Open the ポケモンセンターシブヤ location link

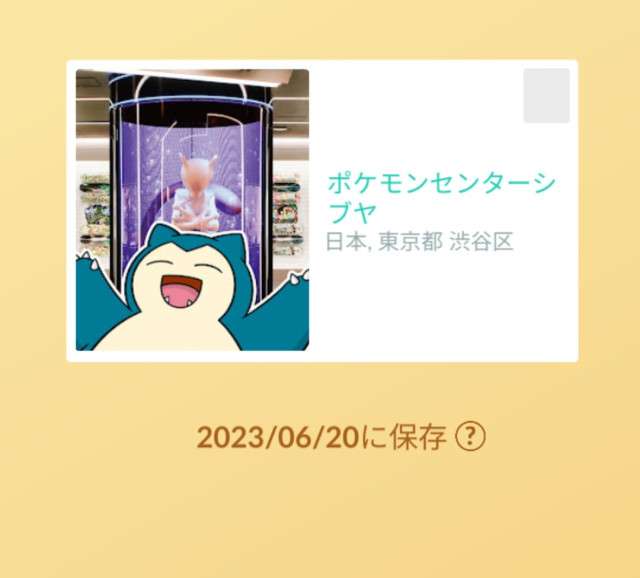tap(441, 197)
